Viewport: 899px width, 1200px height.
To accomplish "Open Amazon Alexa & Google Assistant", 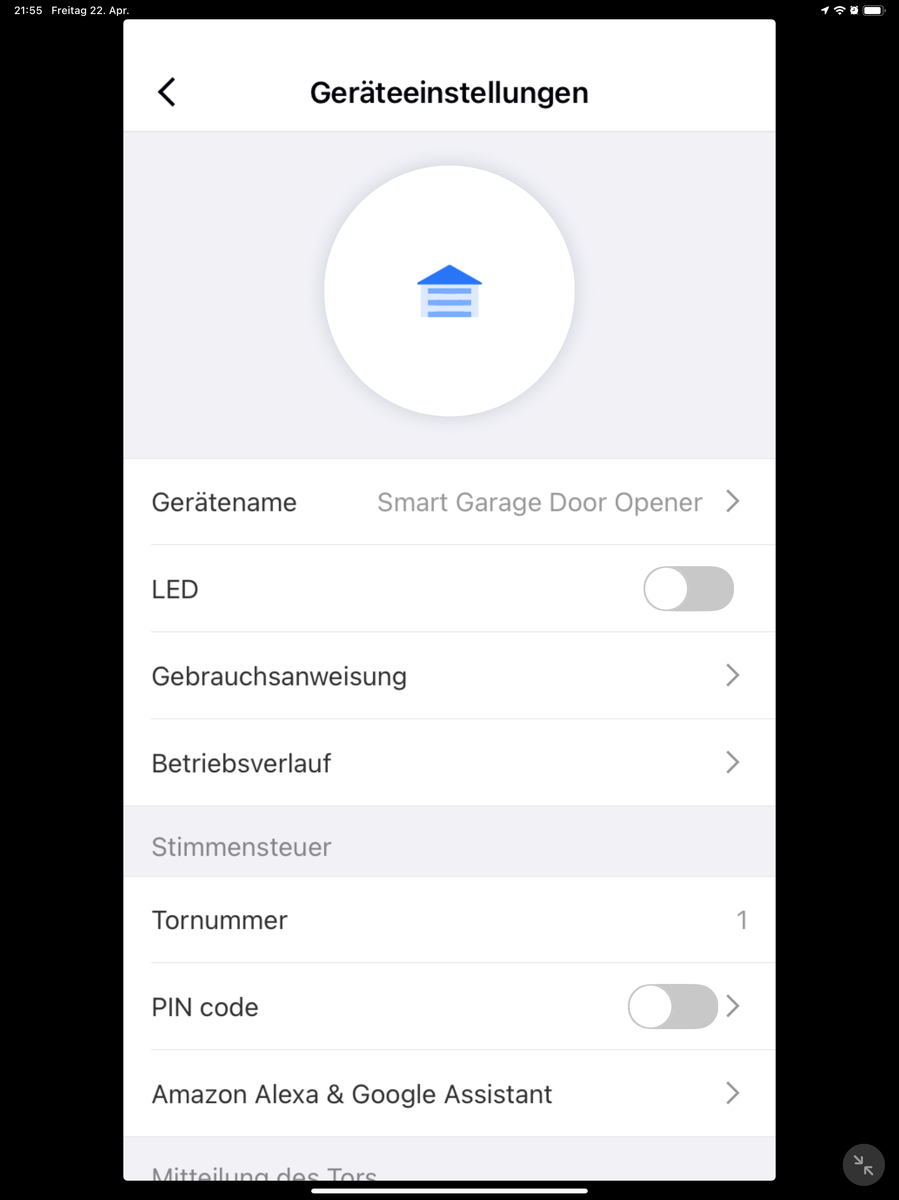I will coord(449,1094).
